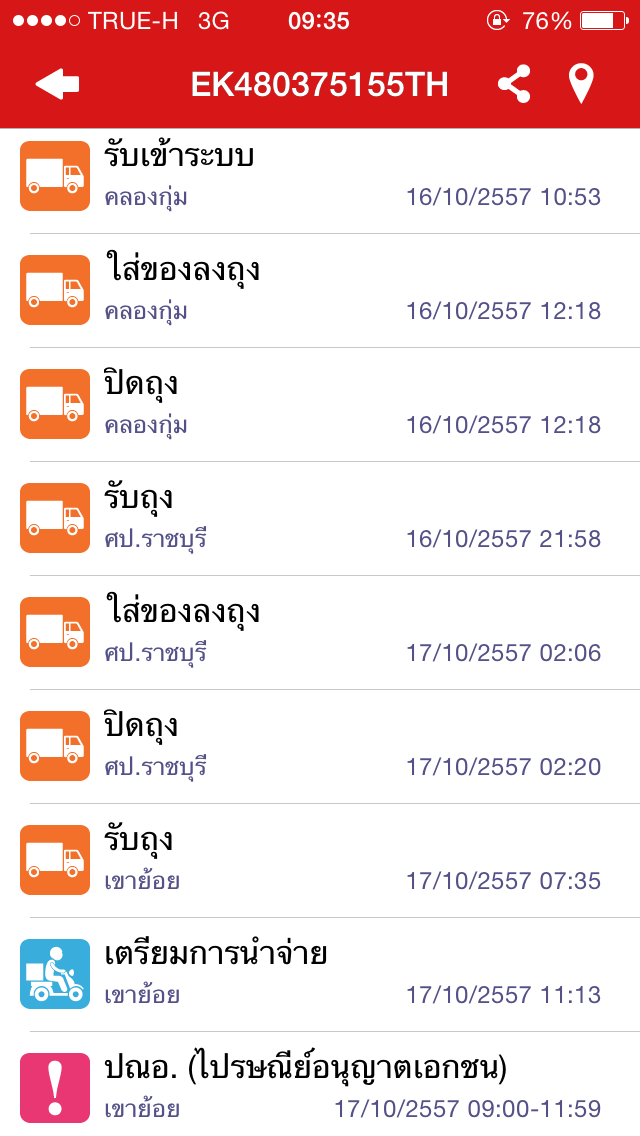Open the map location pin
Screen dimensions: 640x1136
[581, 85]
